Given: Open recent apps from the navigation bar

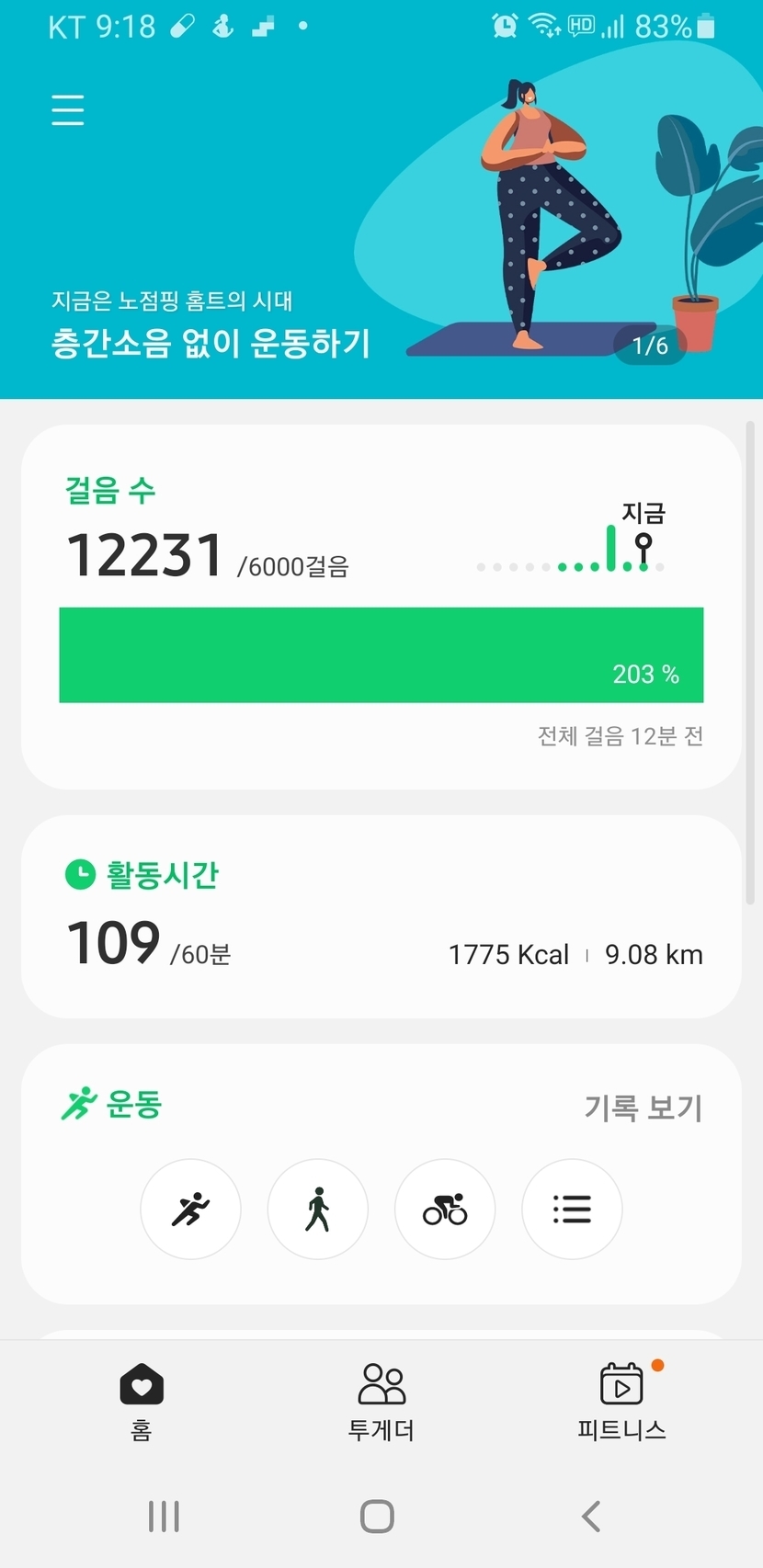Looking at the screenshot, I should pos(164,1517).
